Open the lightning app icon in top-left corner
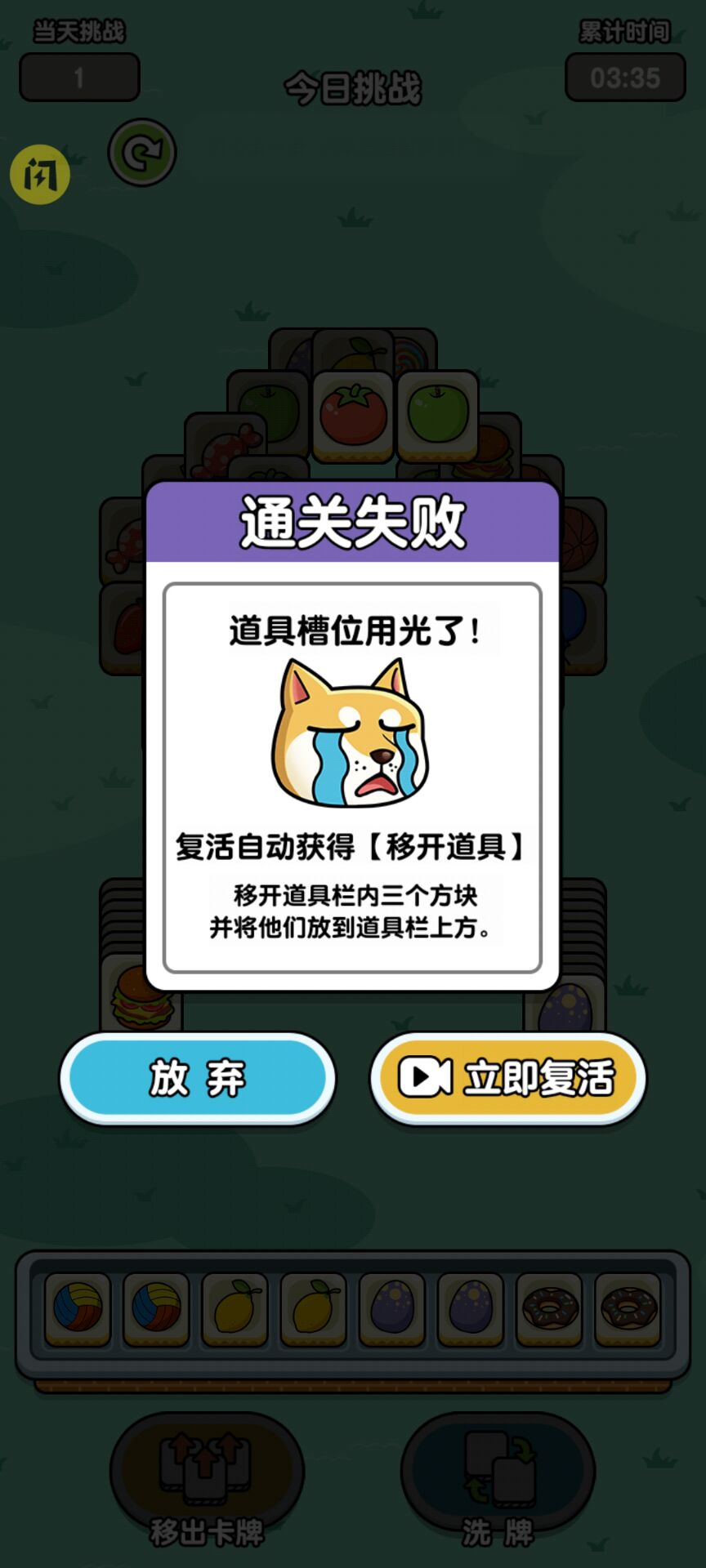This screenshot has width=706, height=1568. tap(39, 173)
